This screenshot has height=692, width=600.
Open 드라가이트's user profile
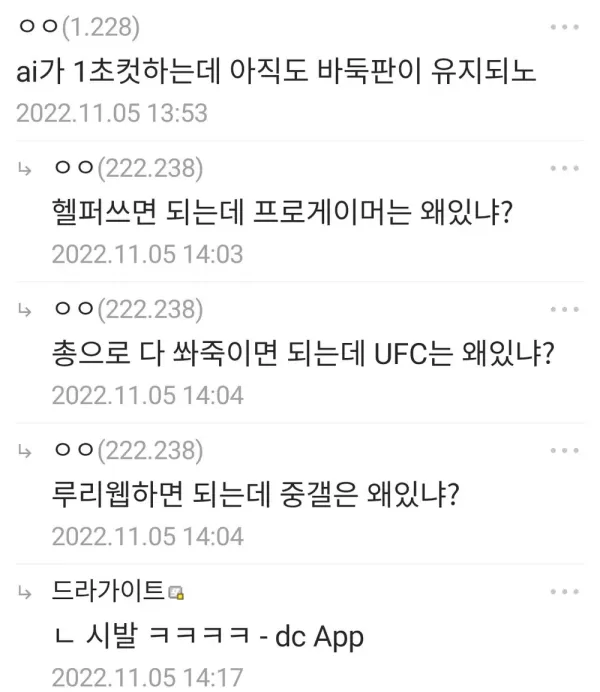pyautogui.click(x=109, y=592)
